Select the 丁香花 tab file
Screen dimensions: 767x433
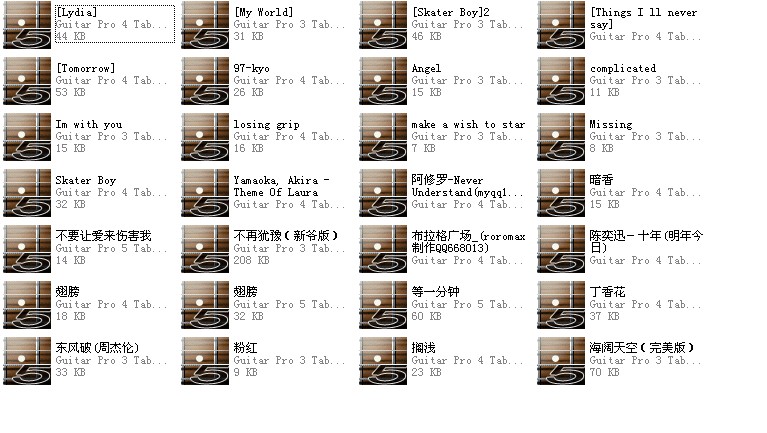coord(561,305)
